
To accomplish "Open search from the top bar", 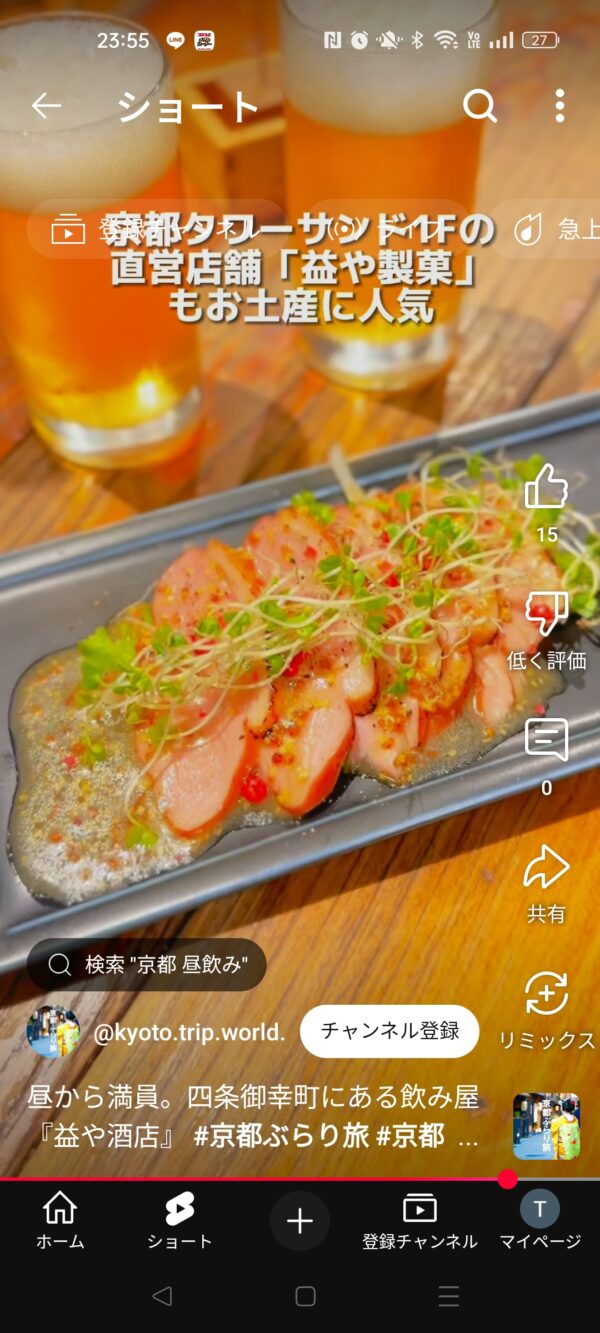I will (x=480, y=106).
